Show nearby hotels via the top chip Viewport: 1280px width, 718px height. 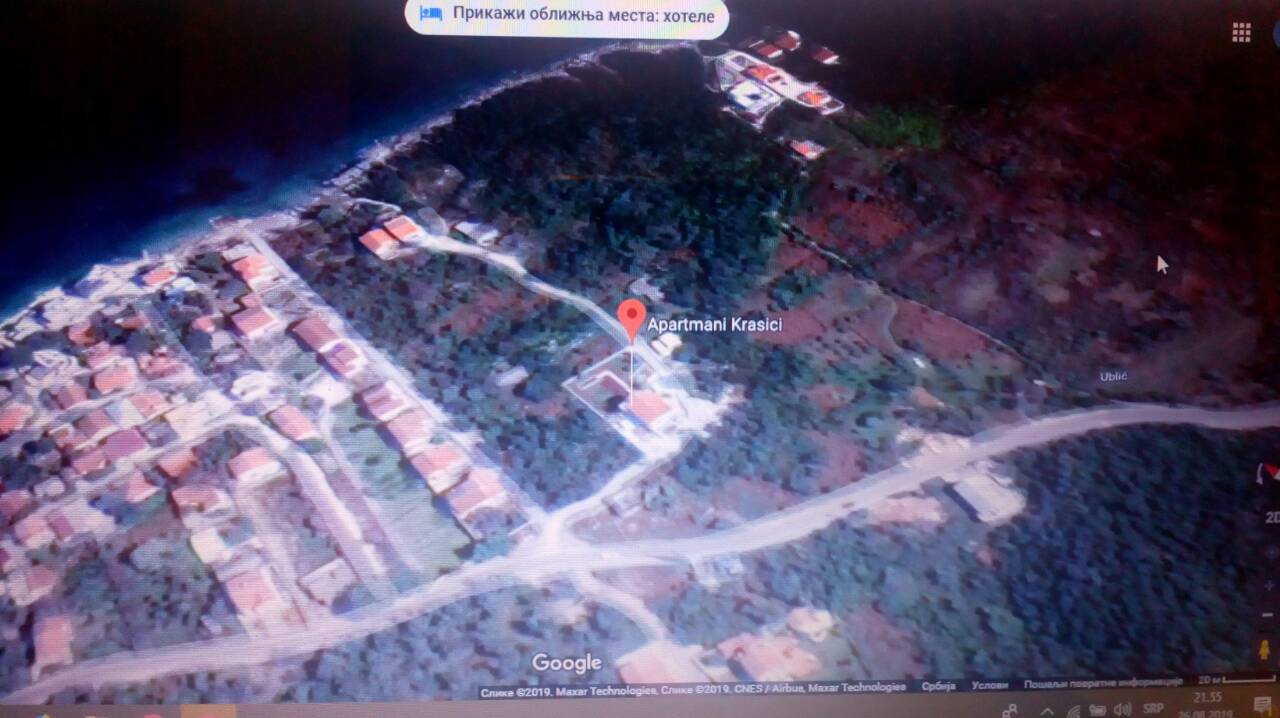coord(565,14)
